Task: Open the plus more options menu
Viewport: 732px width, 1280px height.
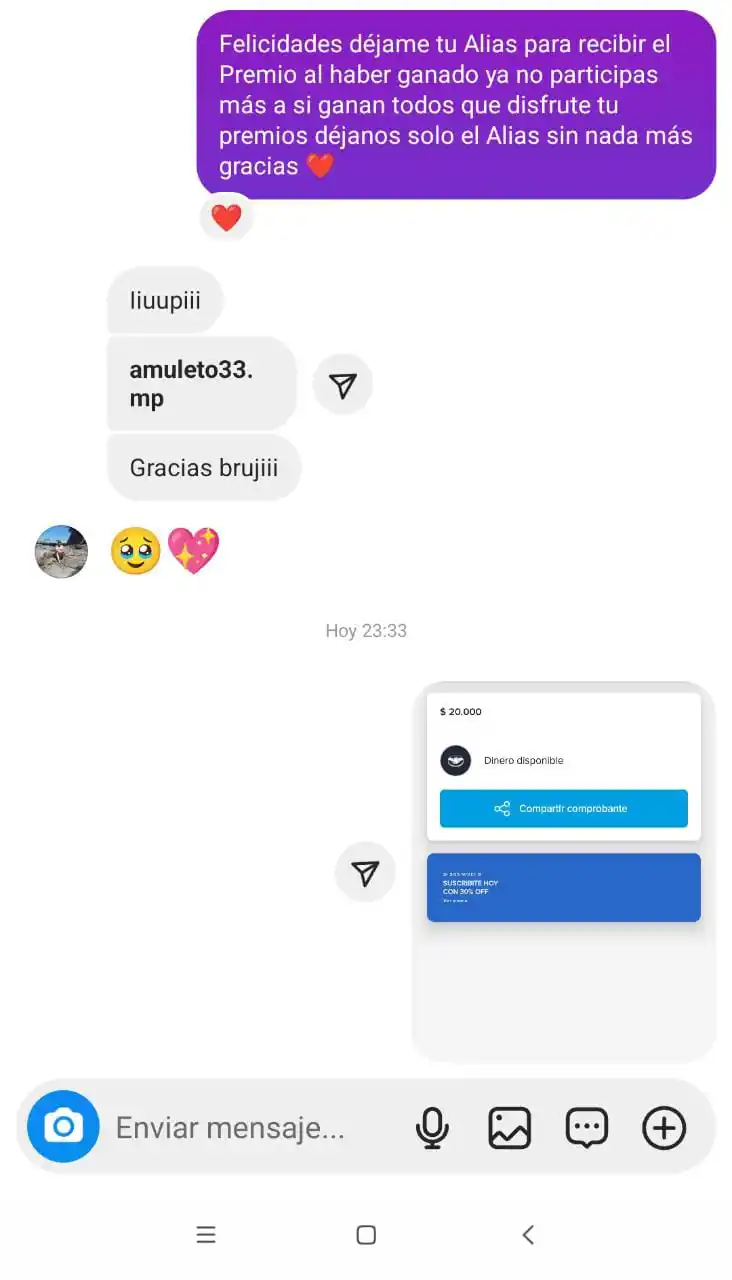Action: point(664,1128)
